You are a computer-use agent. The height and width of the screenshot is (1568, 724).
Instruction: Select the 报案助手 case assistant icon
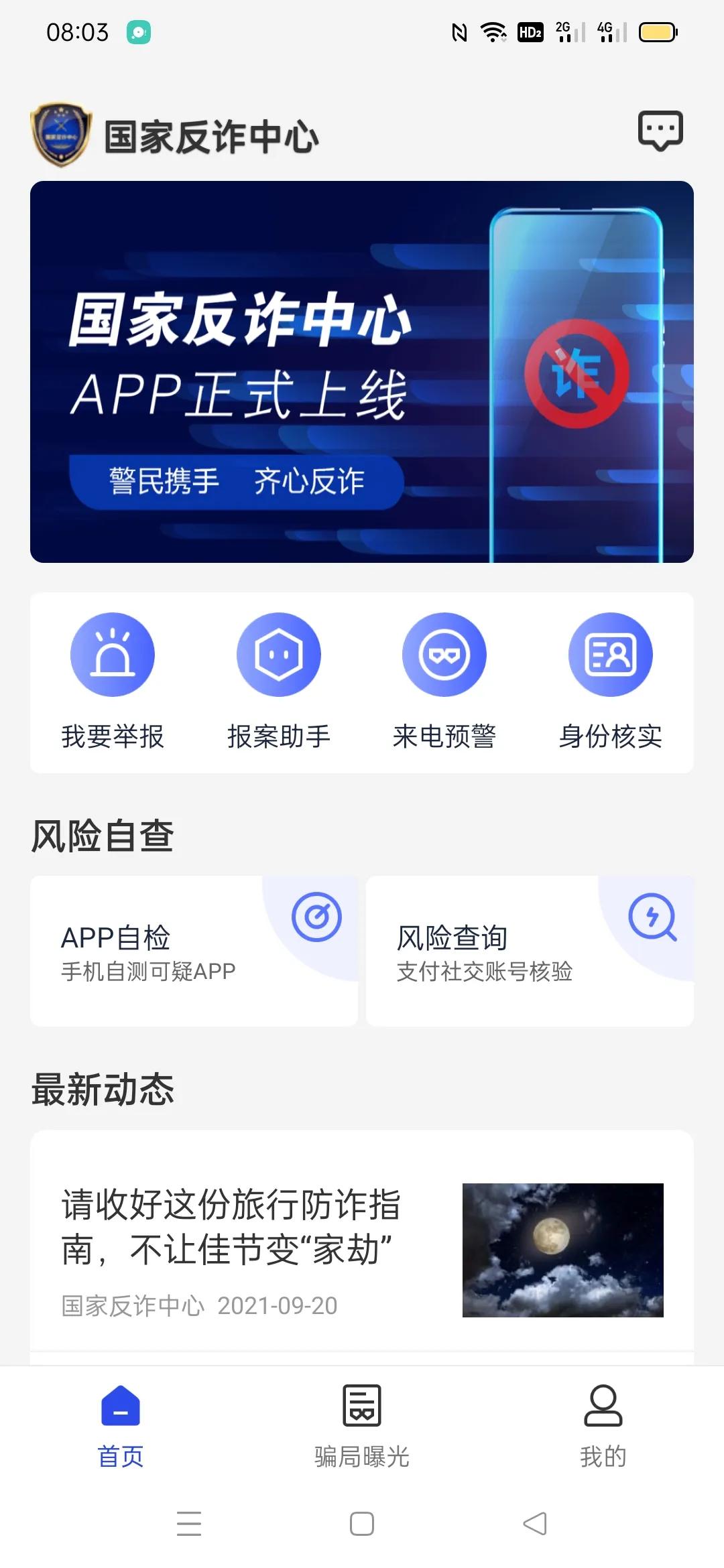(279, 655)
